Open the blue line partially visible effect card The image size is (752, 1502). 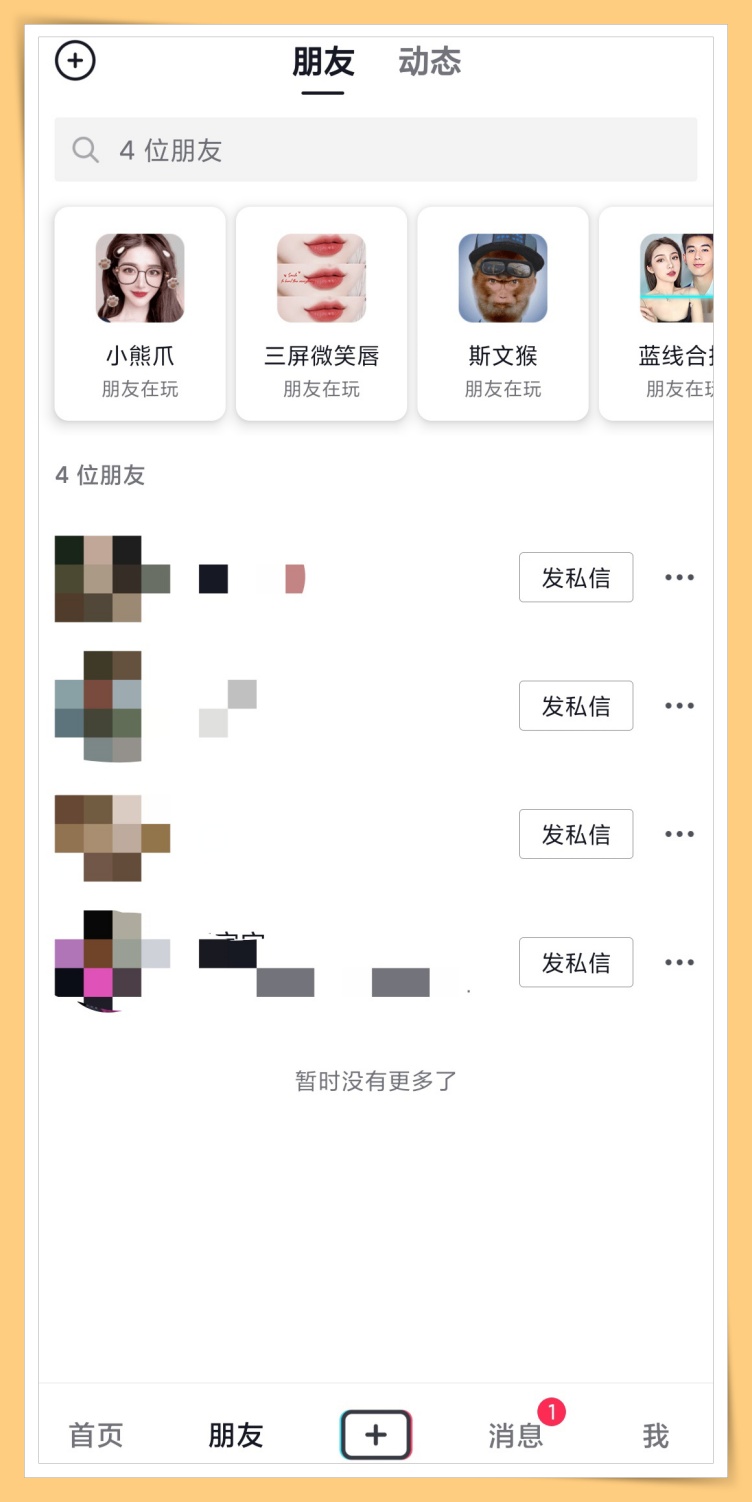pos(662,313)
